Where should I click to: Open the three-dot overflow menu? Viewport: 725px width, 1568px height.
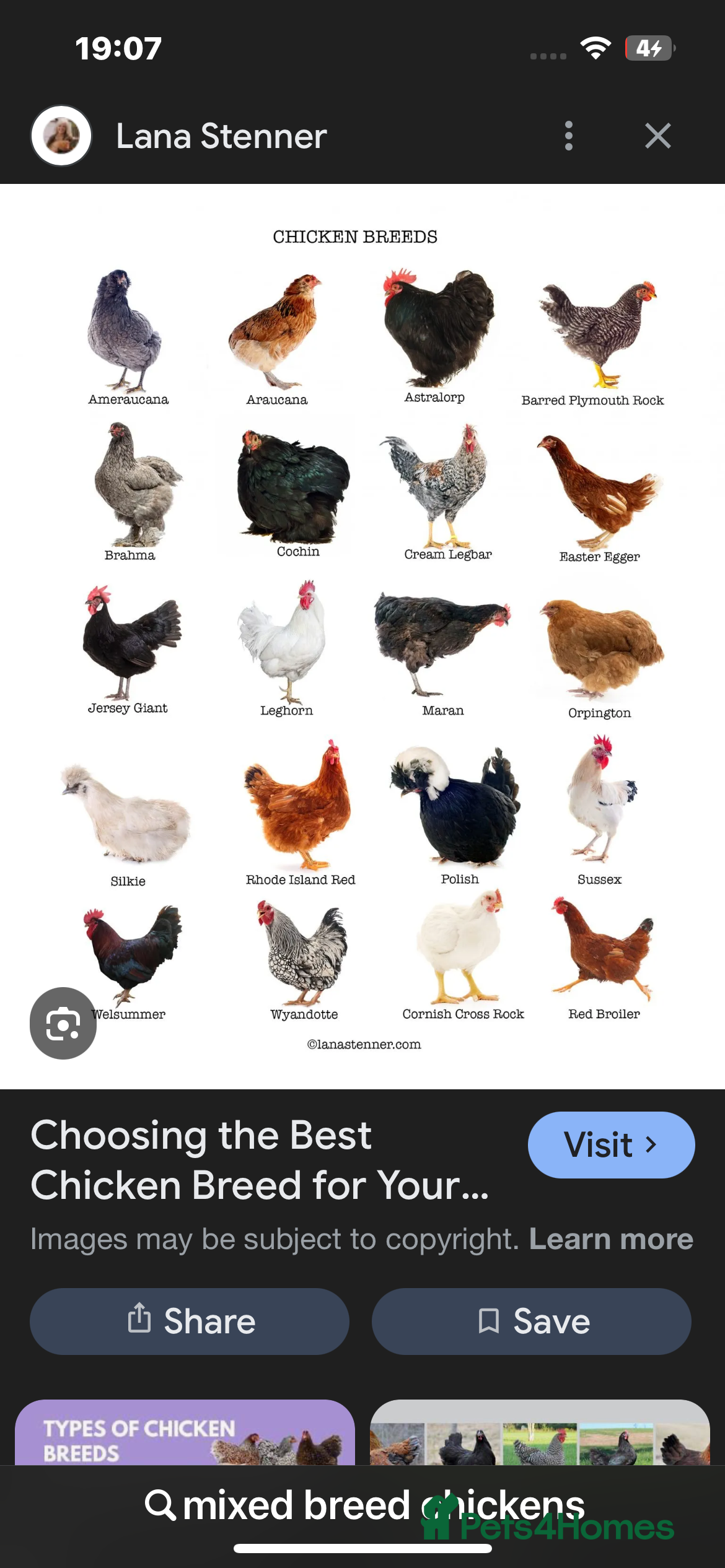(569, 136)
